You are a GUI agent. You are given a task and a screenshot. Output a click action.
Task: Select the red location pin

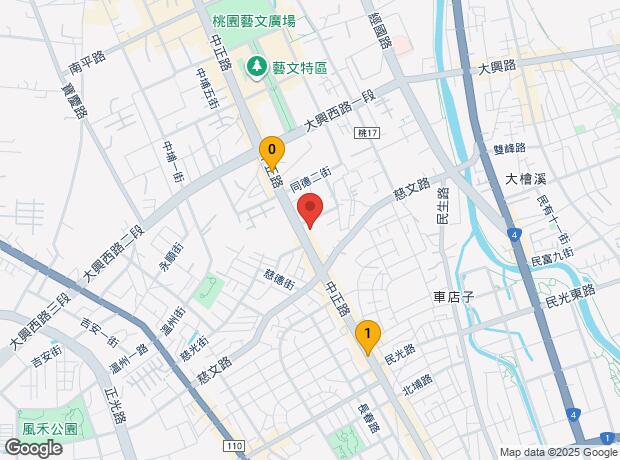pos(311,211)
